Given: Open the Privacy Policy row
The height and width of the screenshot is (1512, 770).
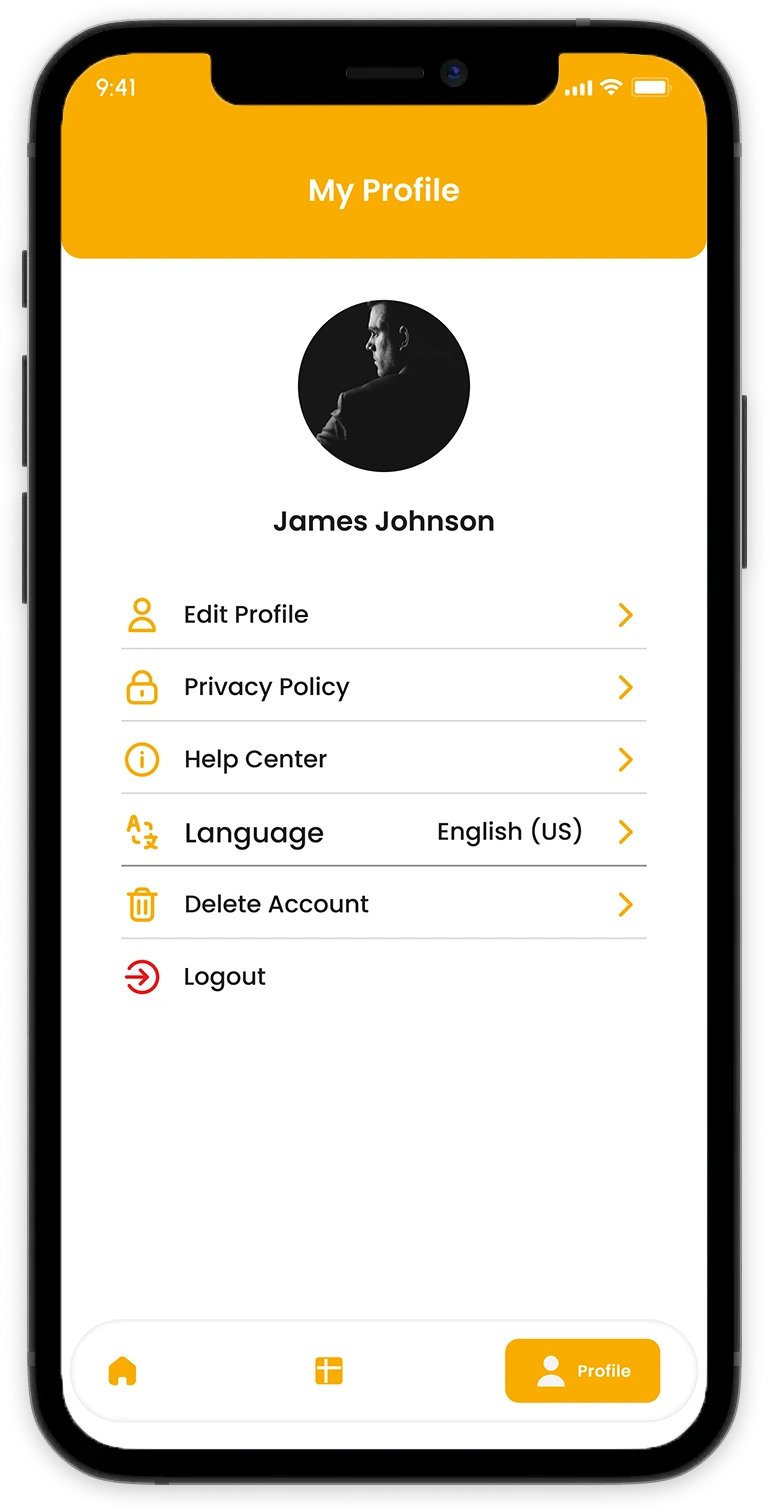Looking at the screenshot, I should click(383, 687).
